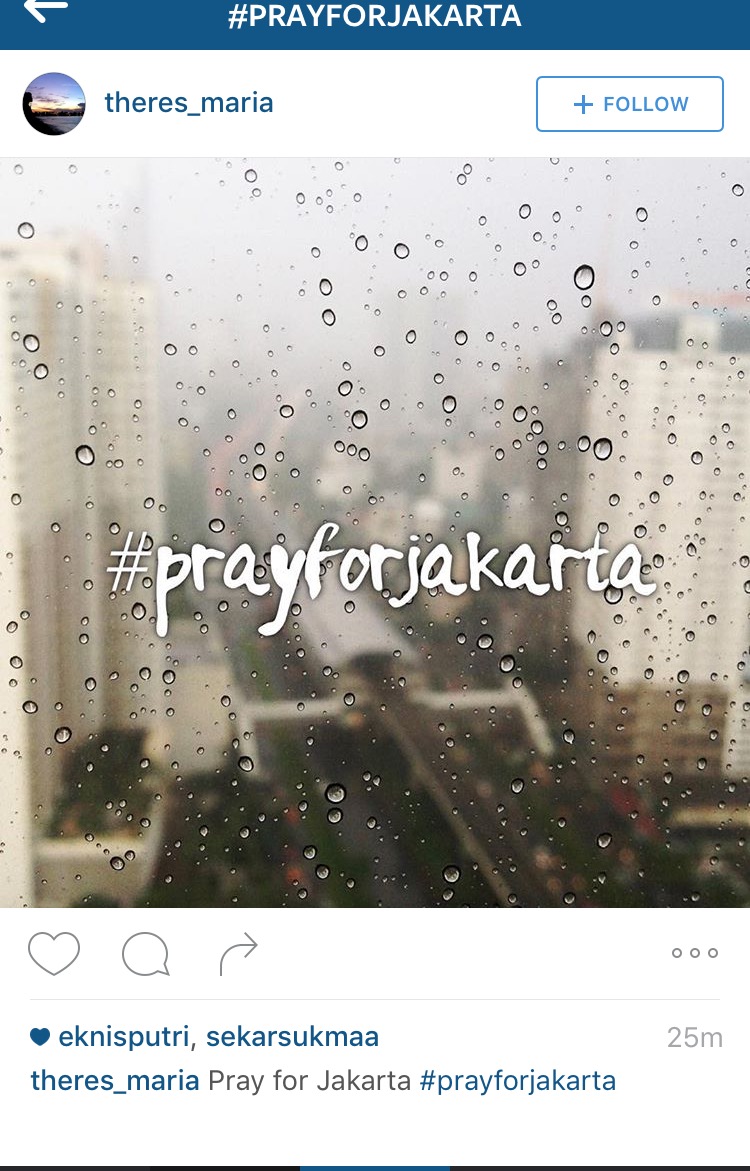Screen dimensions: 750x1171
Task: Open theres_maria's profile from post header
Action: (x=189, y=103)
